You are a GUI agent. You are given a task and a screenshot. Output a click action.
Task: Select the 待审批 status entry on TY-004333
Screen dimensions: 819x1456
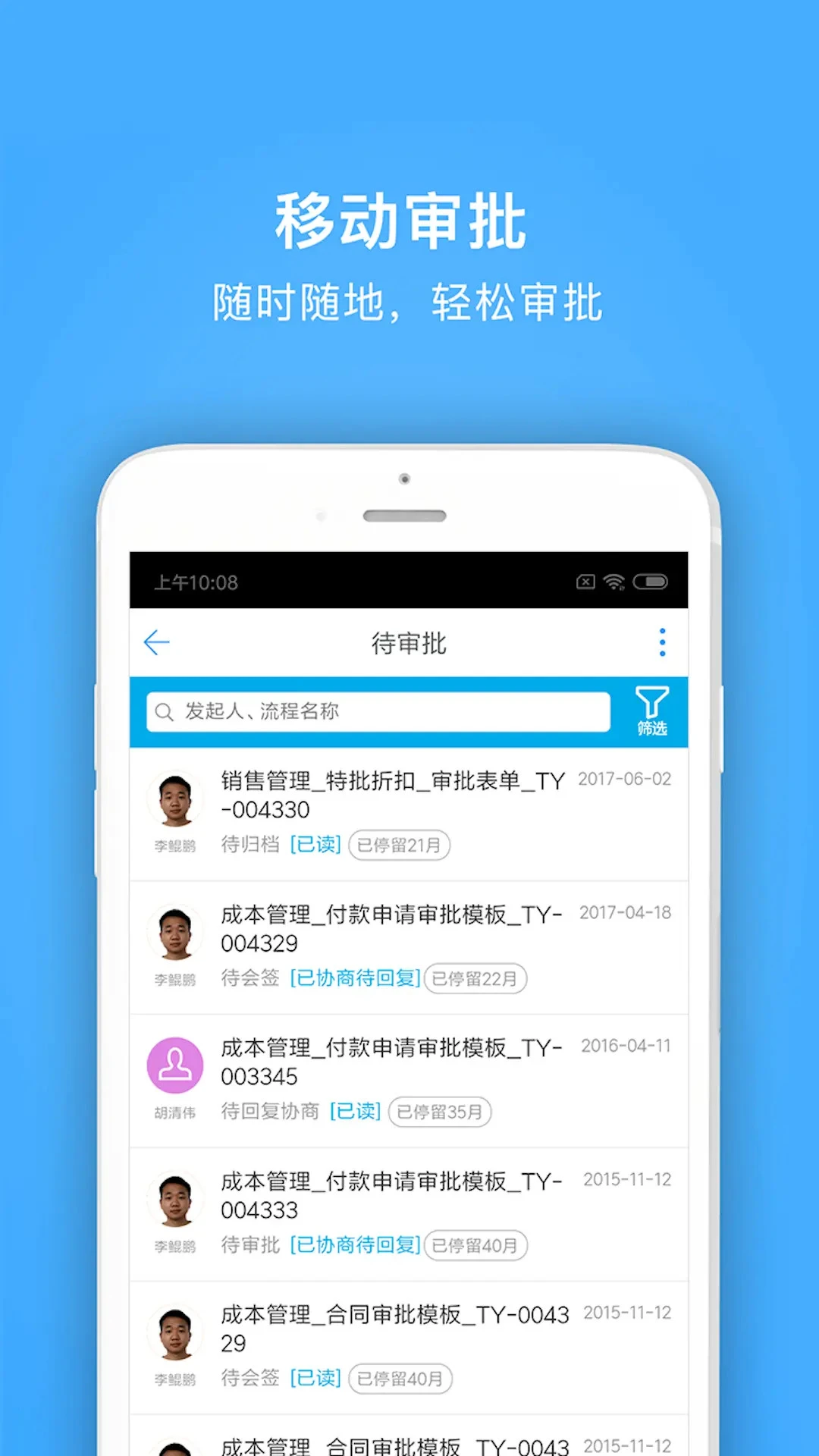[250, 1245]
